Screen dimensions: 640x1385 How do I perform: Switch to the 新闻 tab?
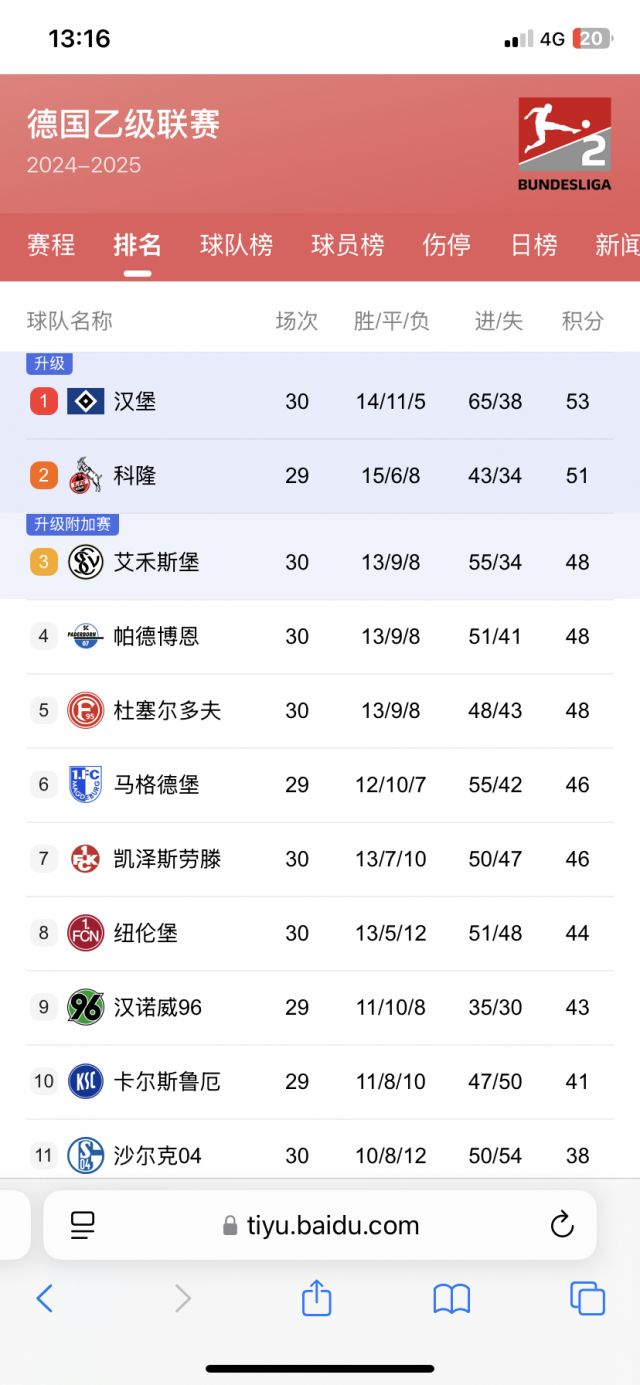617,245
